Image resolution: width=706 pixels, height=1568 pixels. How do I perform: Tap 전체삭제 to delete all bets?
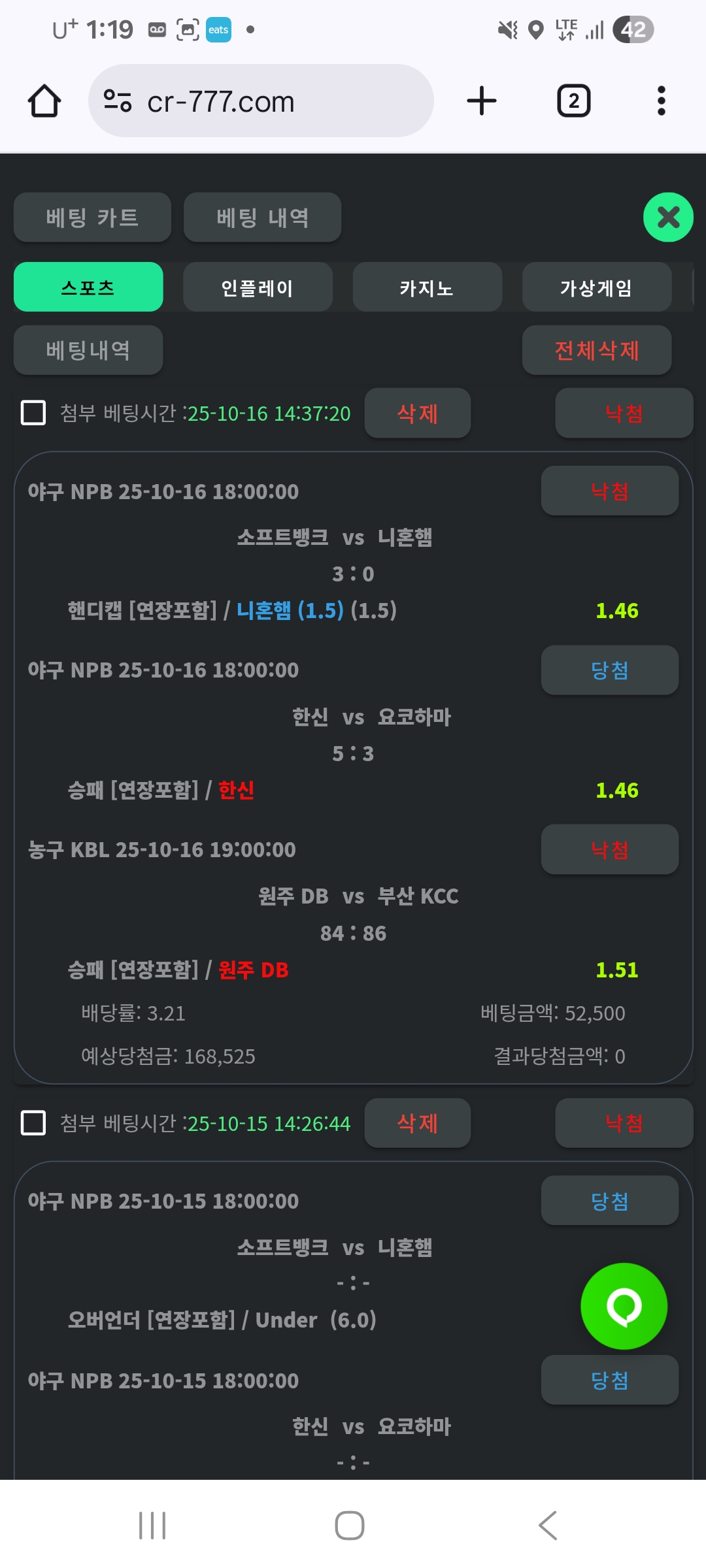pyautogui.click(x=596, y=350)
